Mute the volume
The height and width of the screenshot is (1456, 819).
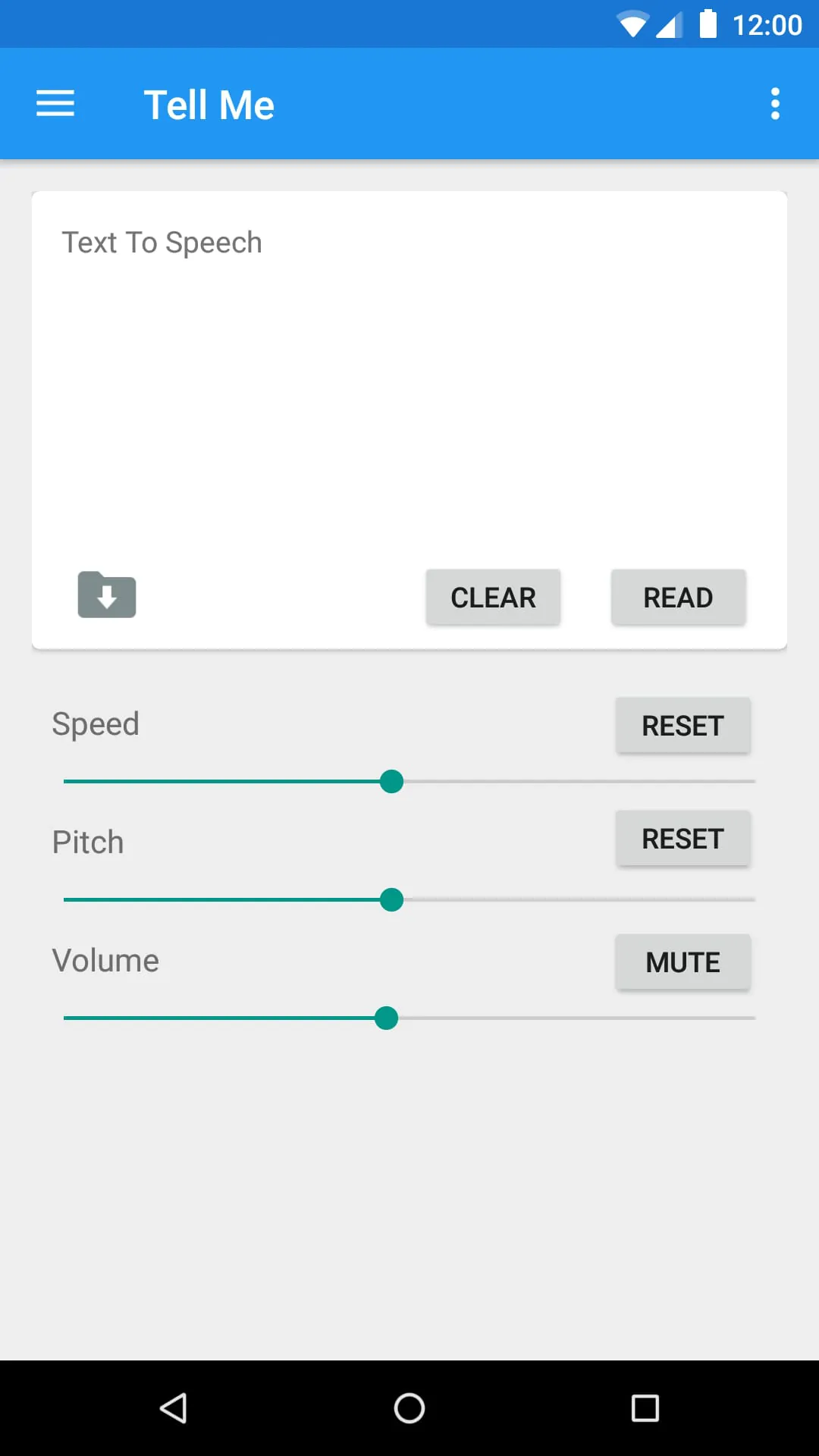click(x=682, y=962)
